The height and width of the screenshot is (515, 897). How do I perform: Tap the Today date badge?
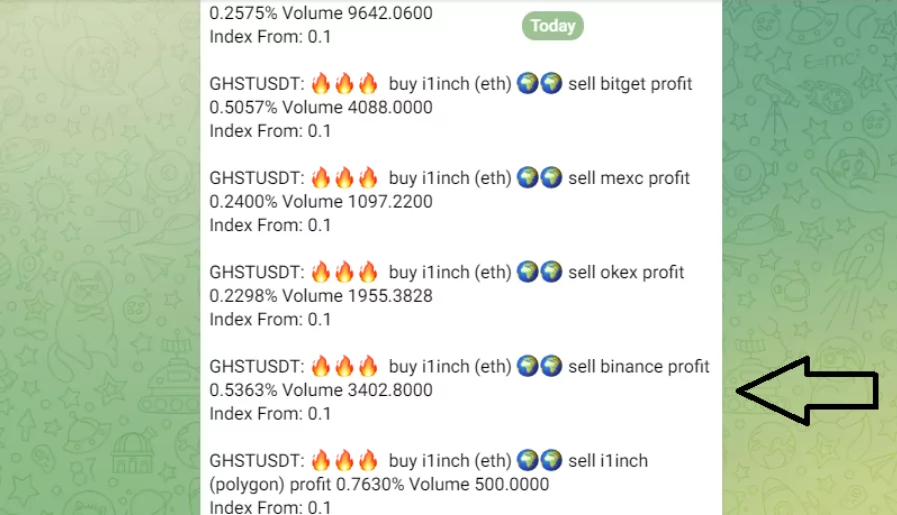click(552, 26)
